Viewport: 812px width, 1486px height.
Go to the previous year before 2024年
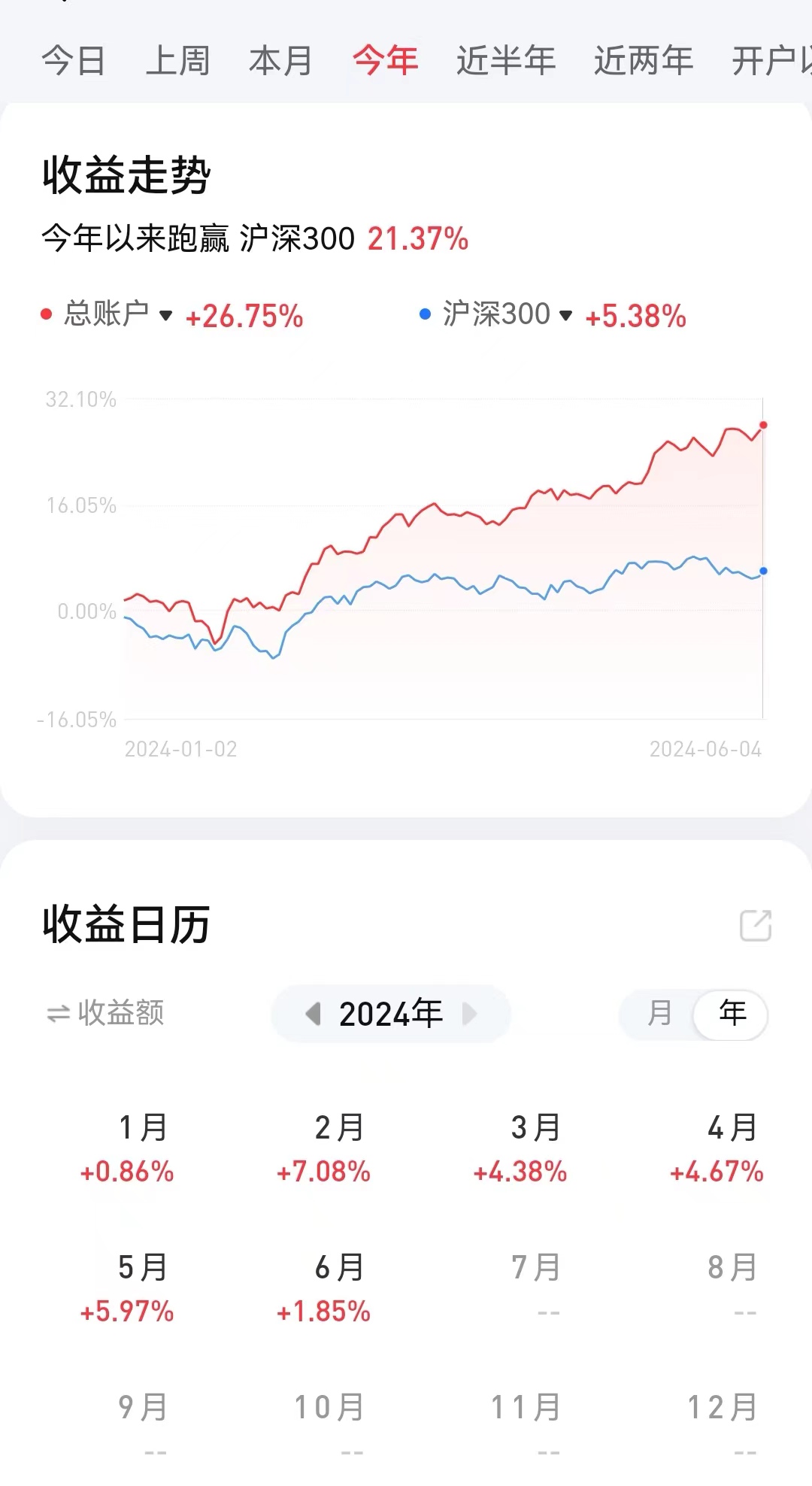coord(314,1014)
